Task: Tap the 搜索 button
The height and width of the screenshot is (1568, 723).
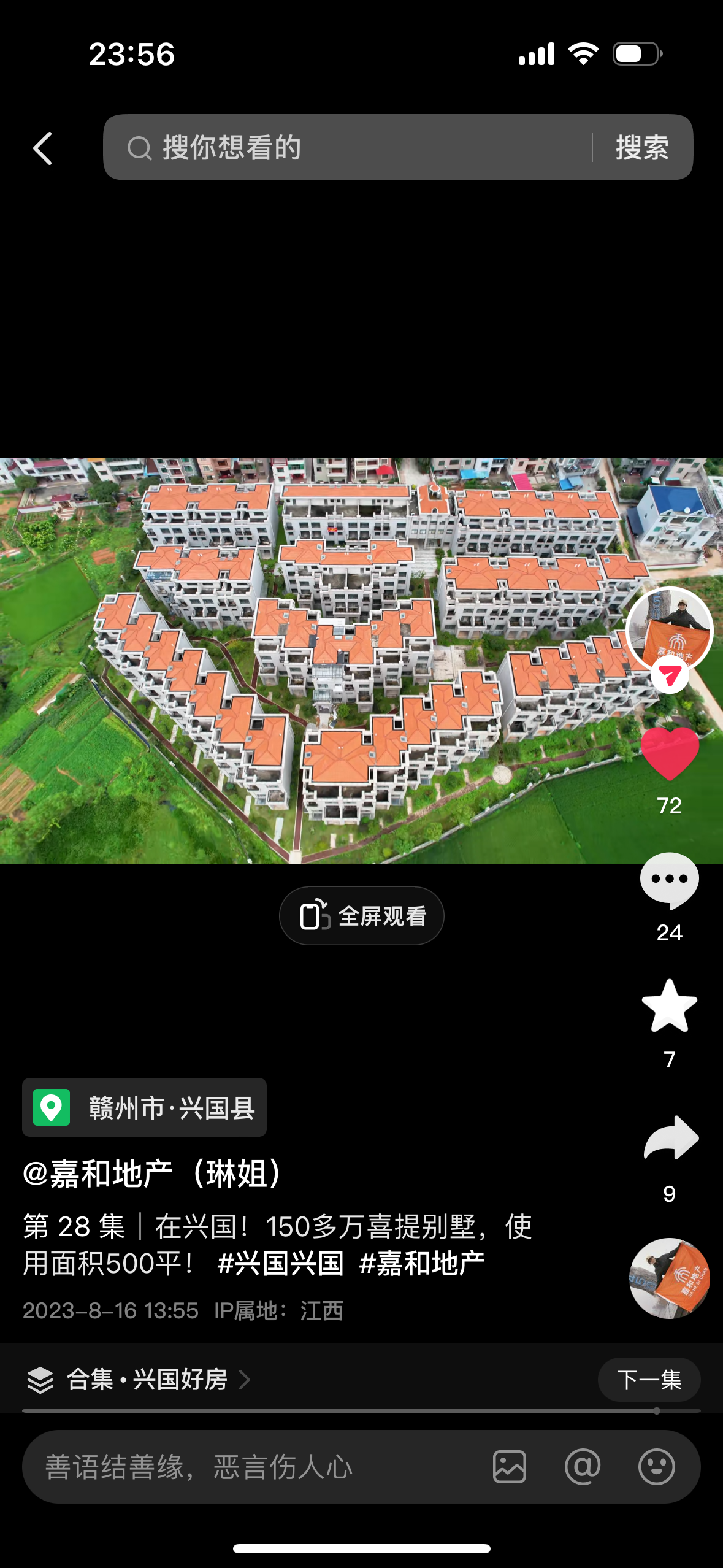Action: 642,148
